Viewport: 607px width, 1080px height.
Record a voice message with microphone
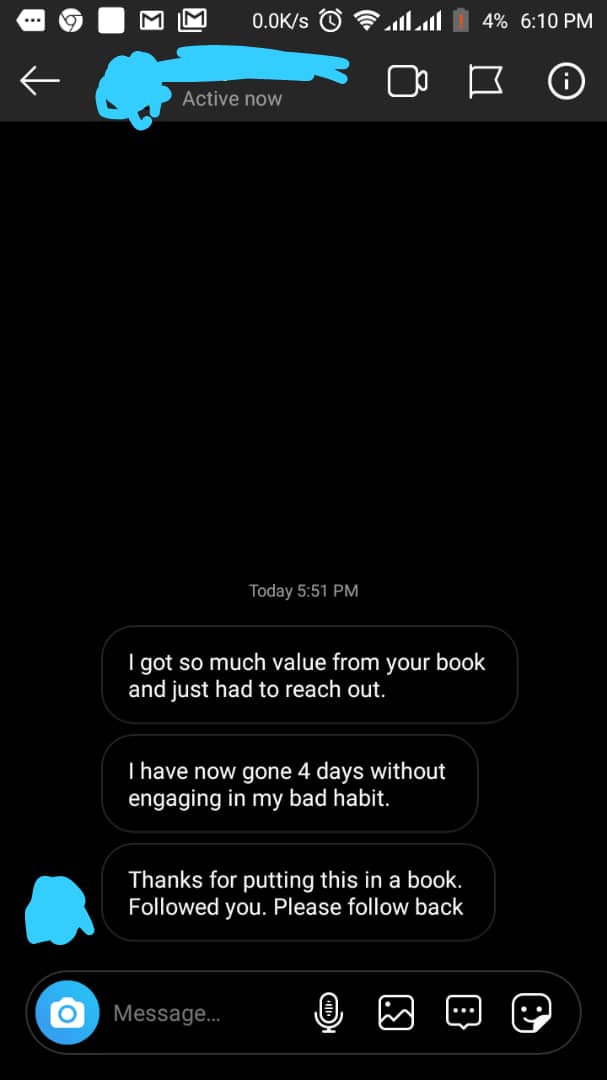[x=329, y=1012]
